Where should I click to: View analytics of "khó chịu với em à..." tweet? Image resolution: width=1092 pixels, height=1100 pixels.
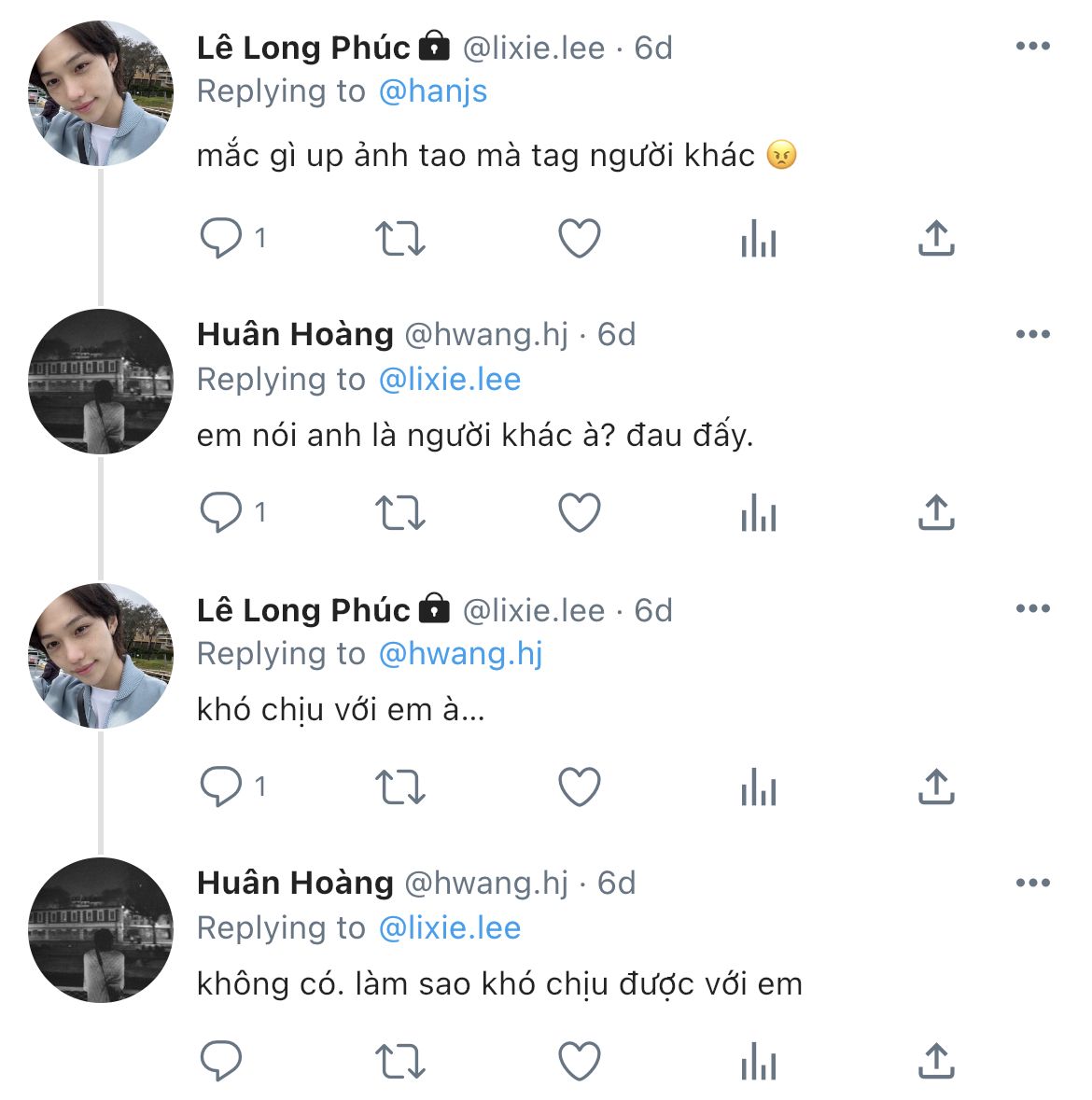[x=758, y=787]
